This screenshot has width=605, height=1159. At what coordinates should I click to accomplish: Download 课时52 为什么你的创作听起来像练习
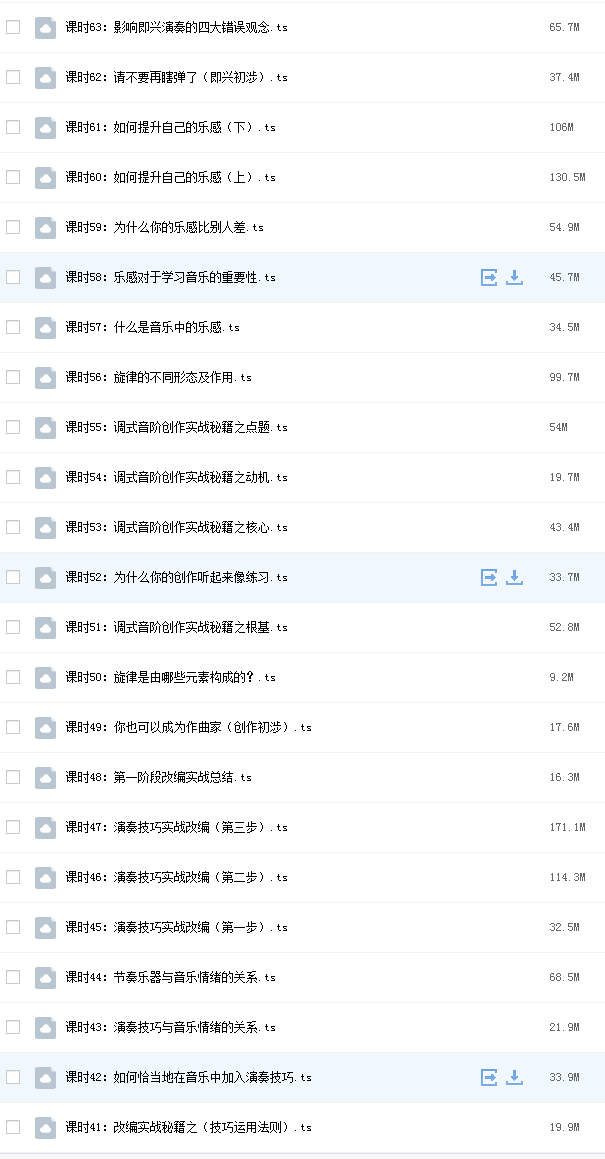pyautogui.click(x=514, y=577)
